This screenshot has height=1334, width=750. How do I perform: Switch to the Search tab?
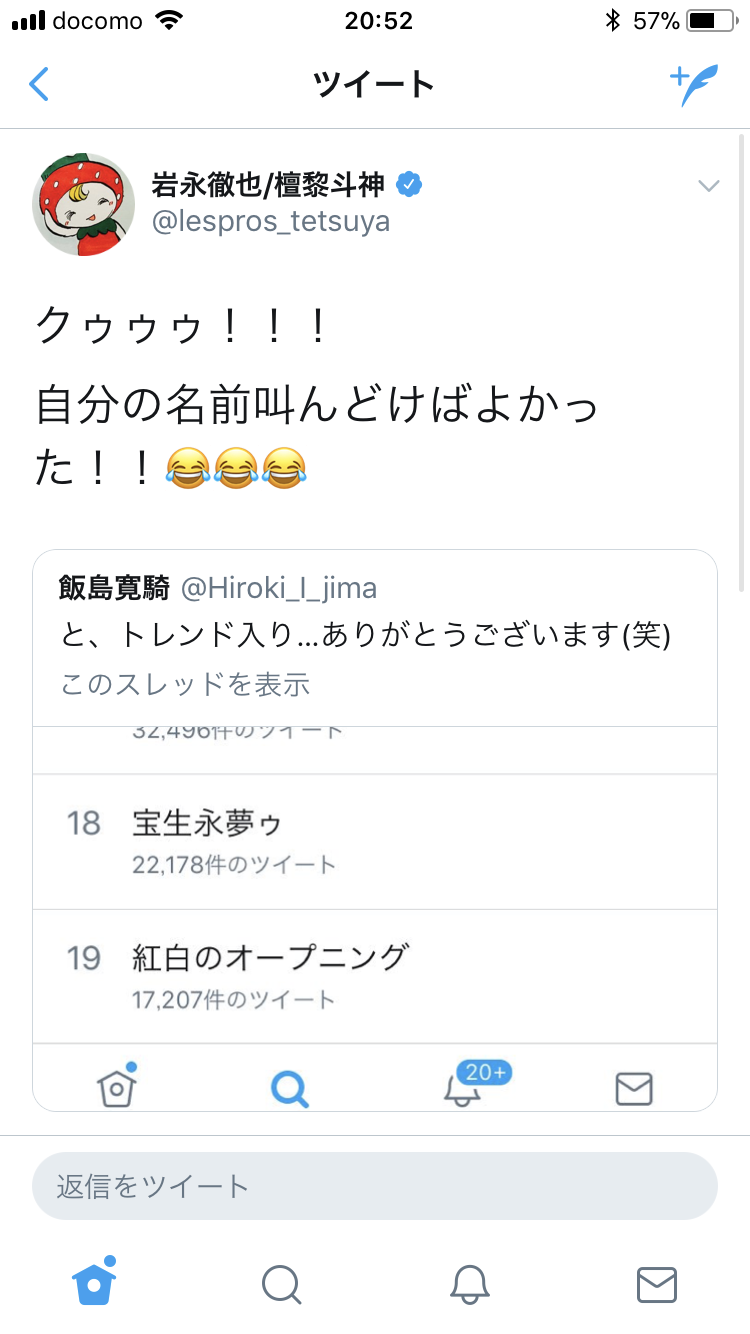281,1284
